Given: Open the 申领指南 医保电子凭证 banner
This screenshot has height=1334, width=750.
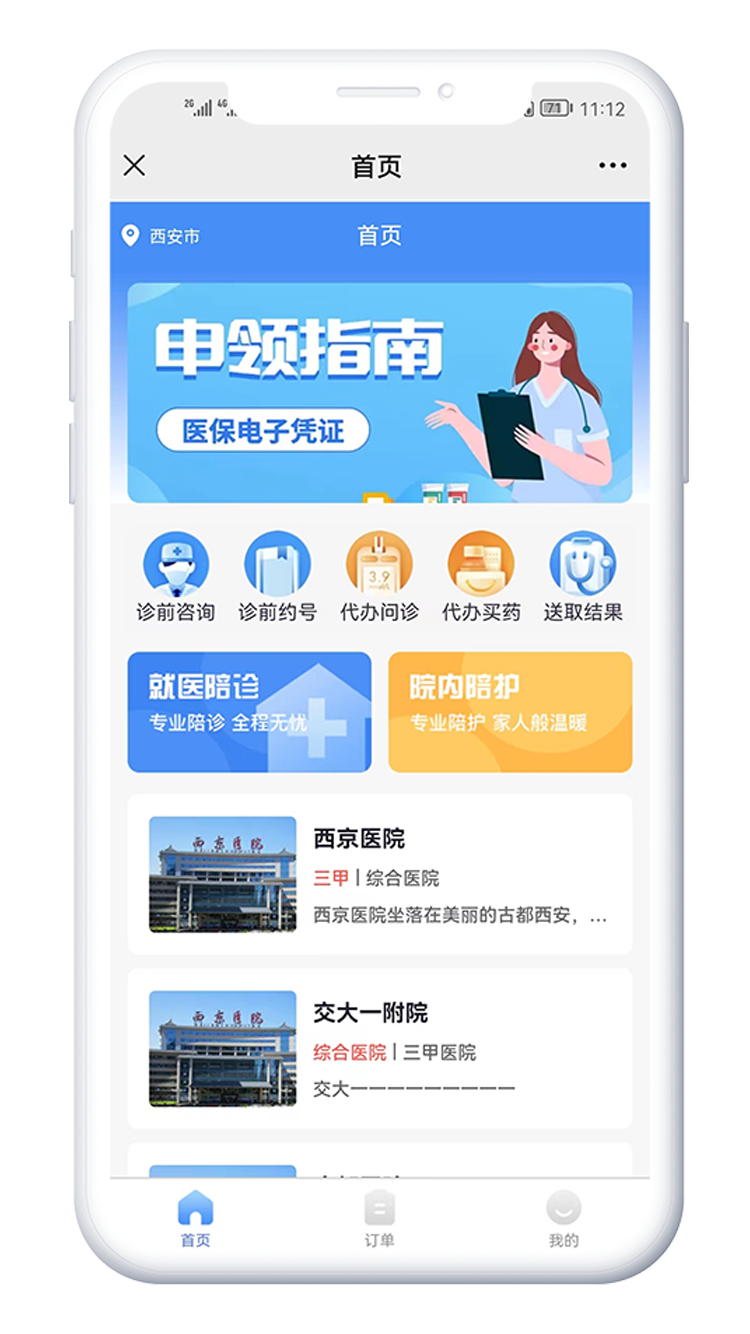Looking at the screenshot, I should click(379, 392).
